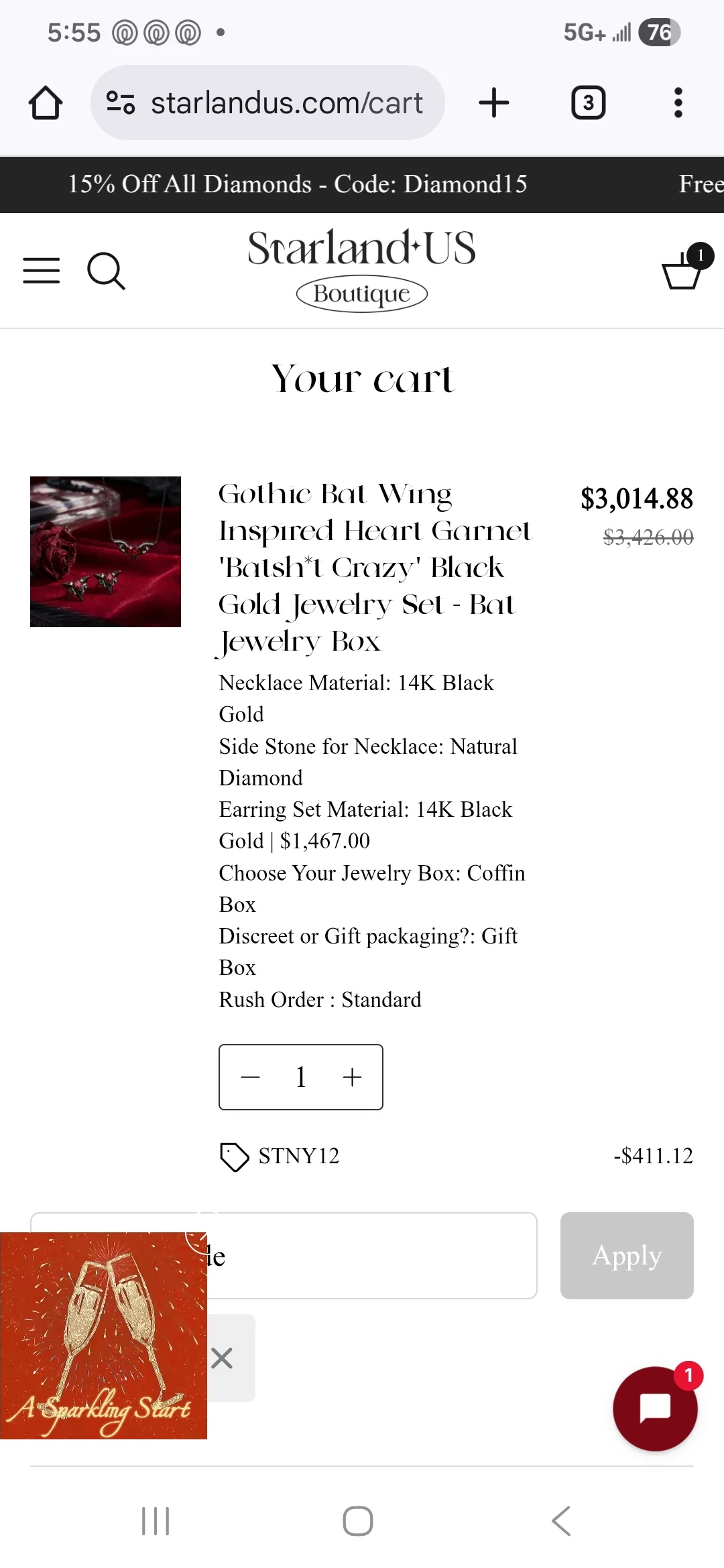Focus the discount code input field
The width and height of the screenshot is (724, 1568).
click(284, 1255)
